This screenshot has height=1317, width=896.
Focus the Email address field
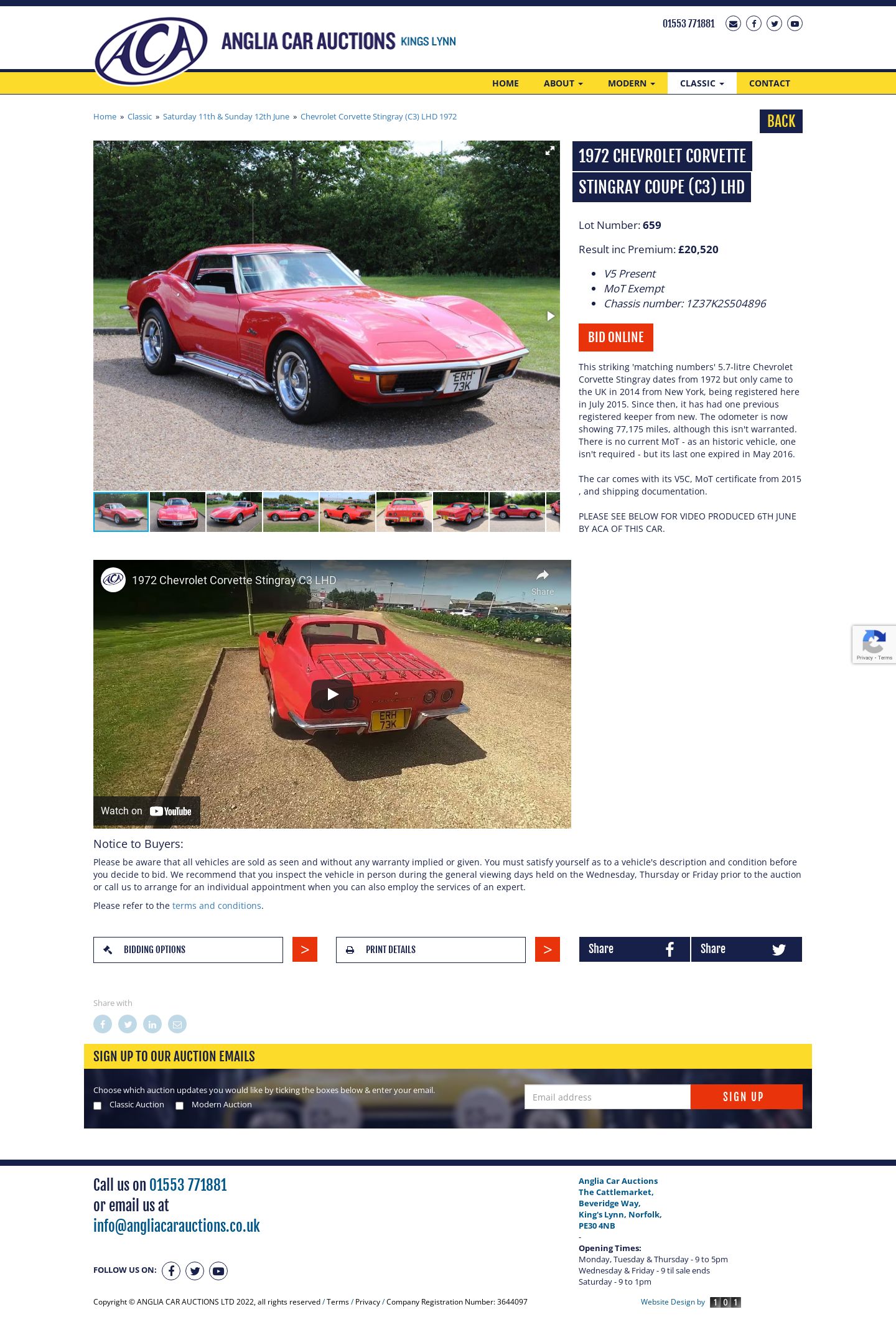tap(607, 1097)
